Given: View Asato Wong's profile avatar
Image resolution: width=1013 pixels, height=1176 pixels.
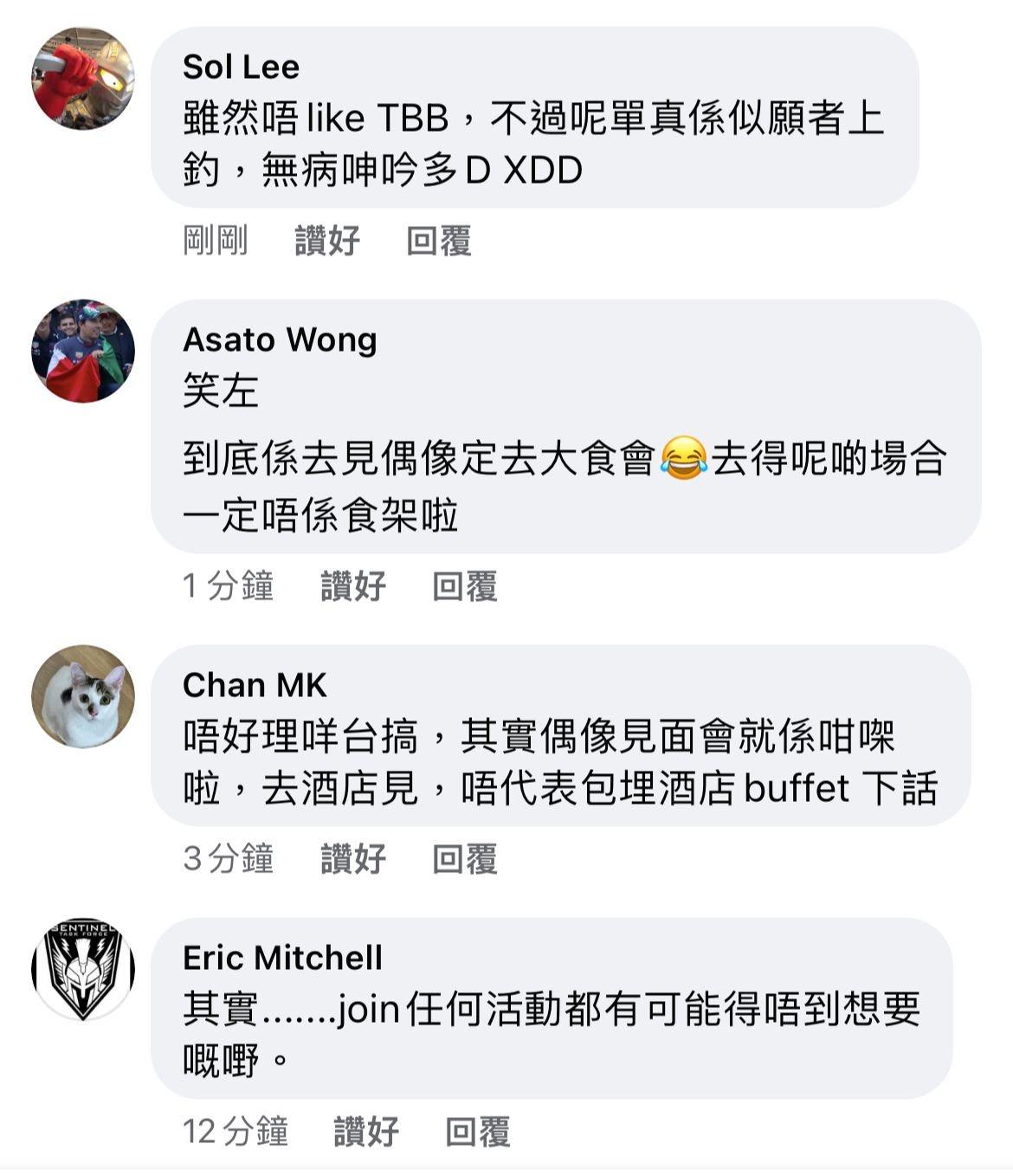Looking at the screenshot, I should tap(83, 352).
